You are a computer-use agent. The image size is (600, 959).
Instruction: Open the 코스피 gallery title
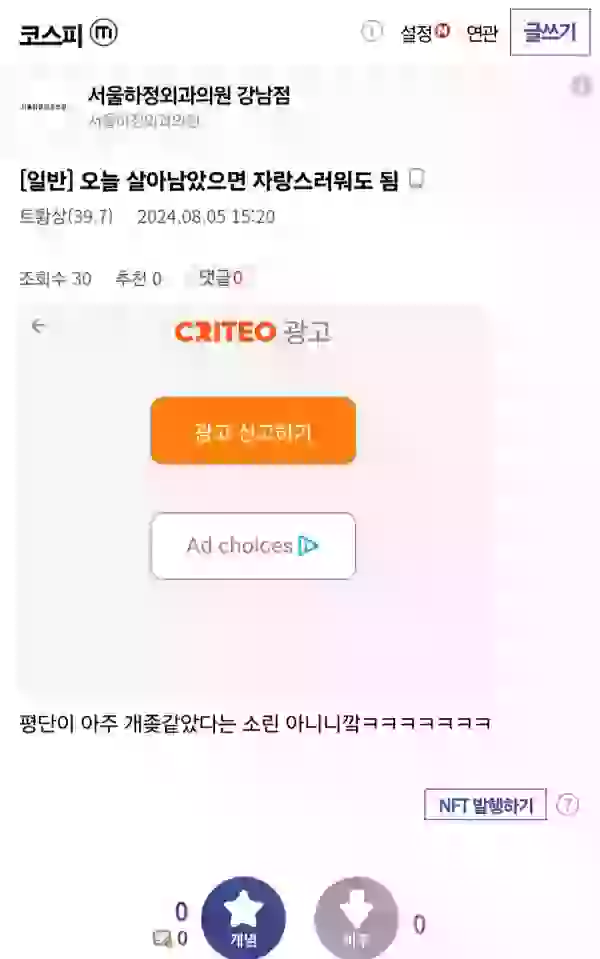(52, 33)
